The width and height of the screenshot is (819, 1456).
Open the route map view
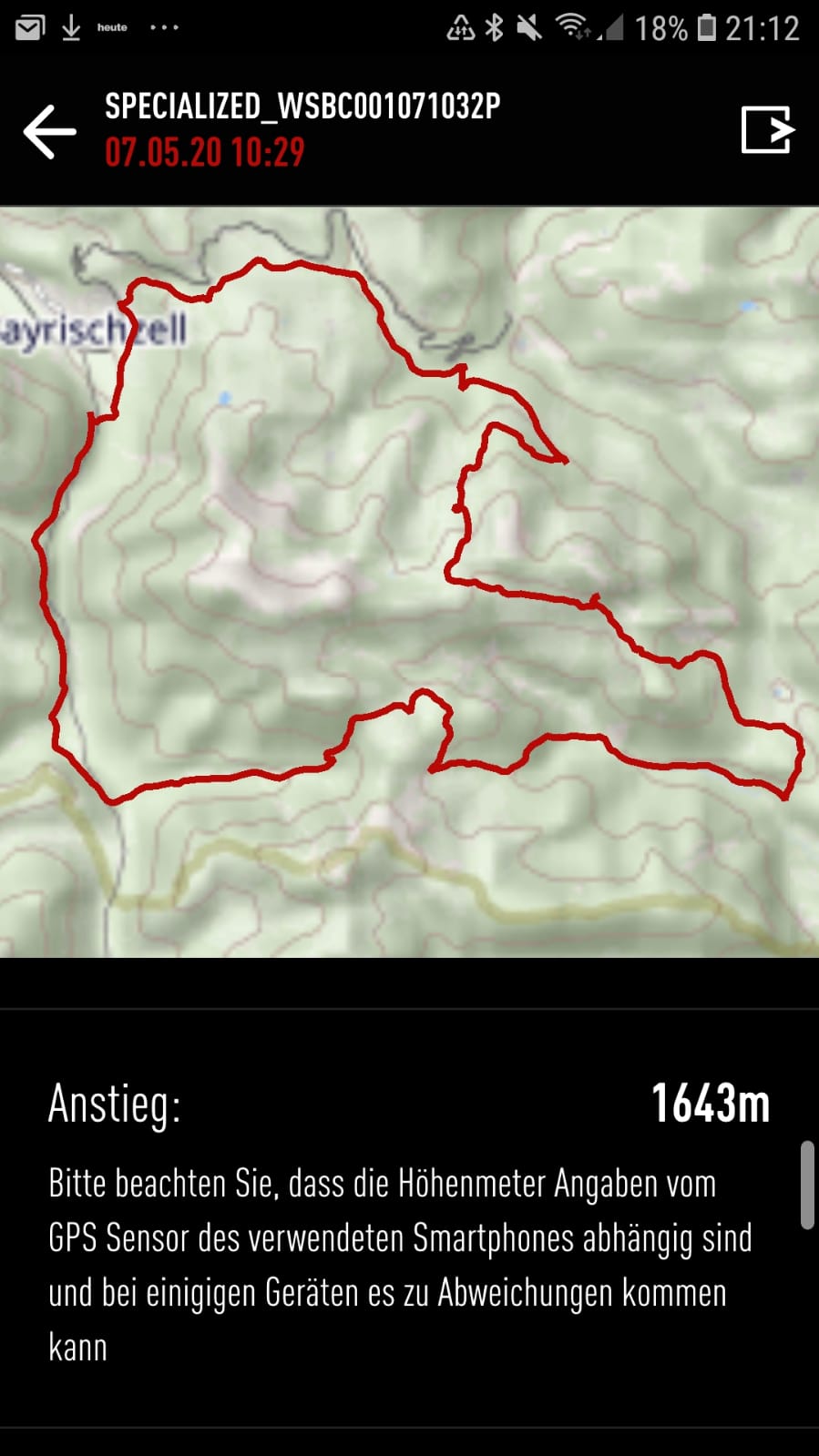(x=410, y=581)
